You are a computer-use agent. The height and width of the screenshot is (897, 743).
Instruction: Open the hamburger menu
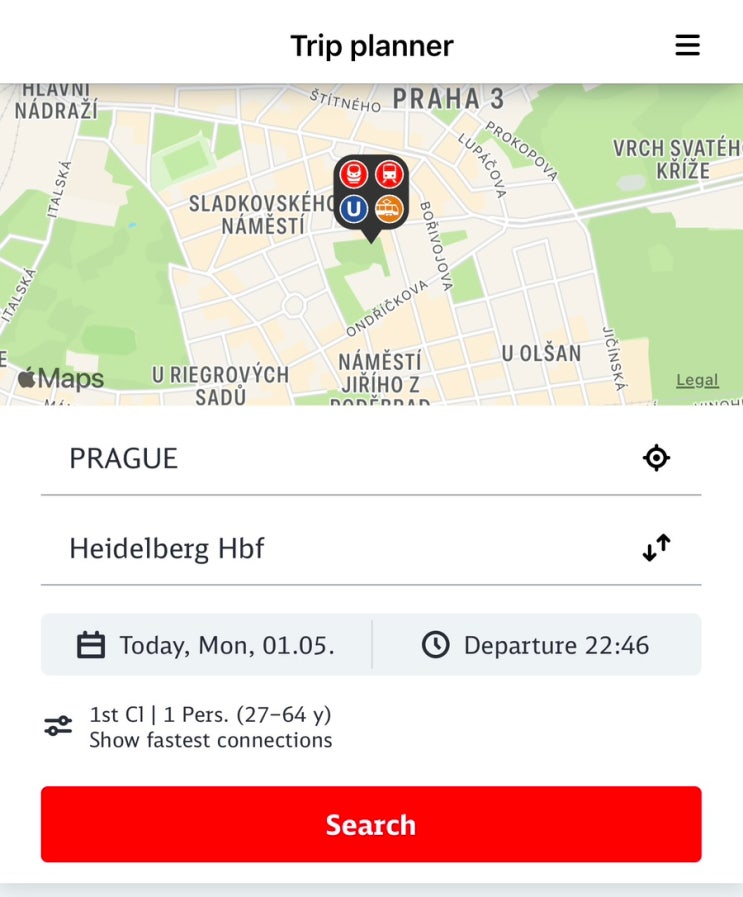click(687, 46)
